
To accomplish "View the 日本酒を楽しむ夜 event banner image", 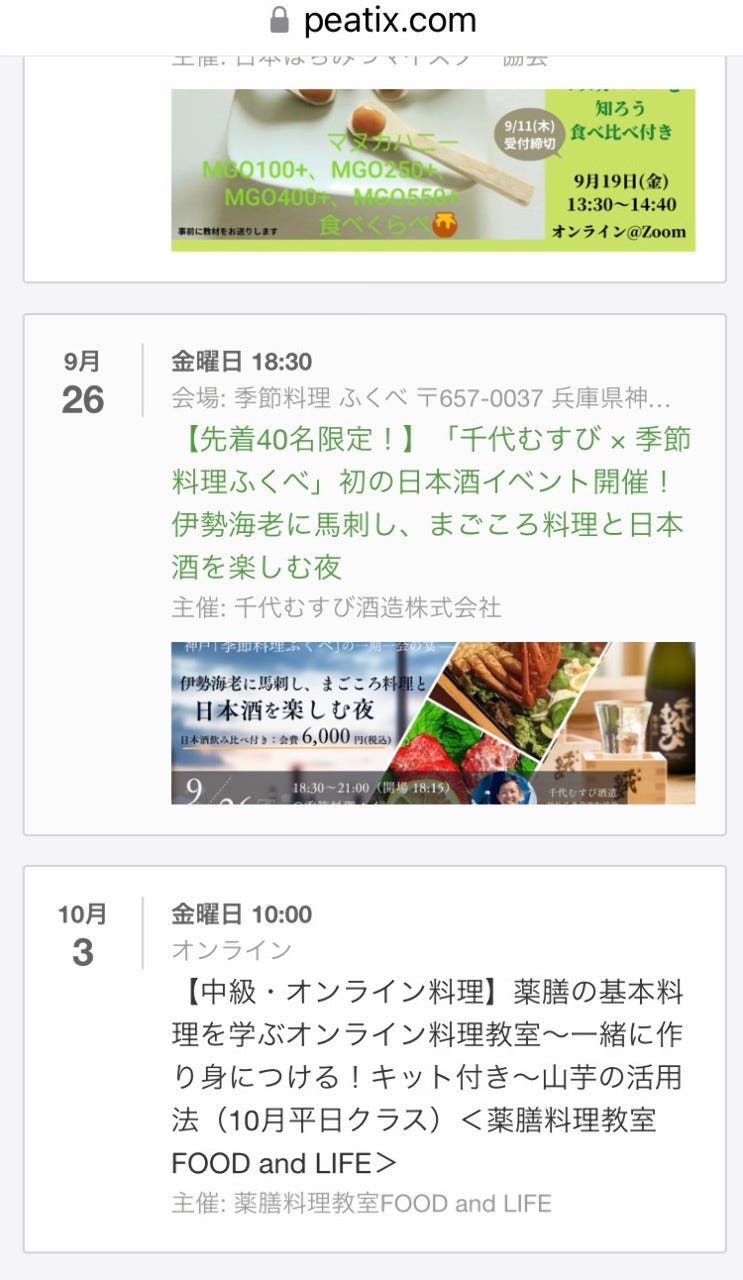I will pos(432,722).
